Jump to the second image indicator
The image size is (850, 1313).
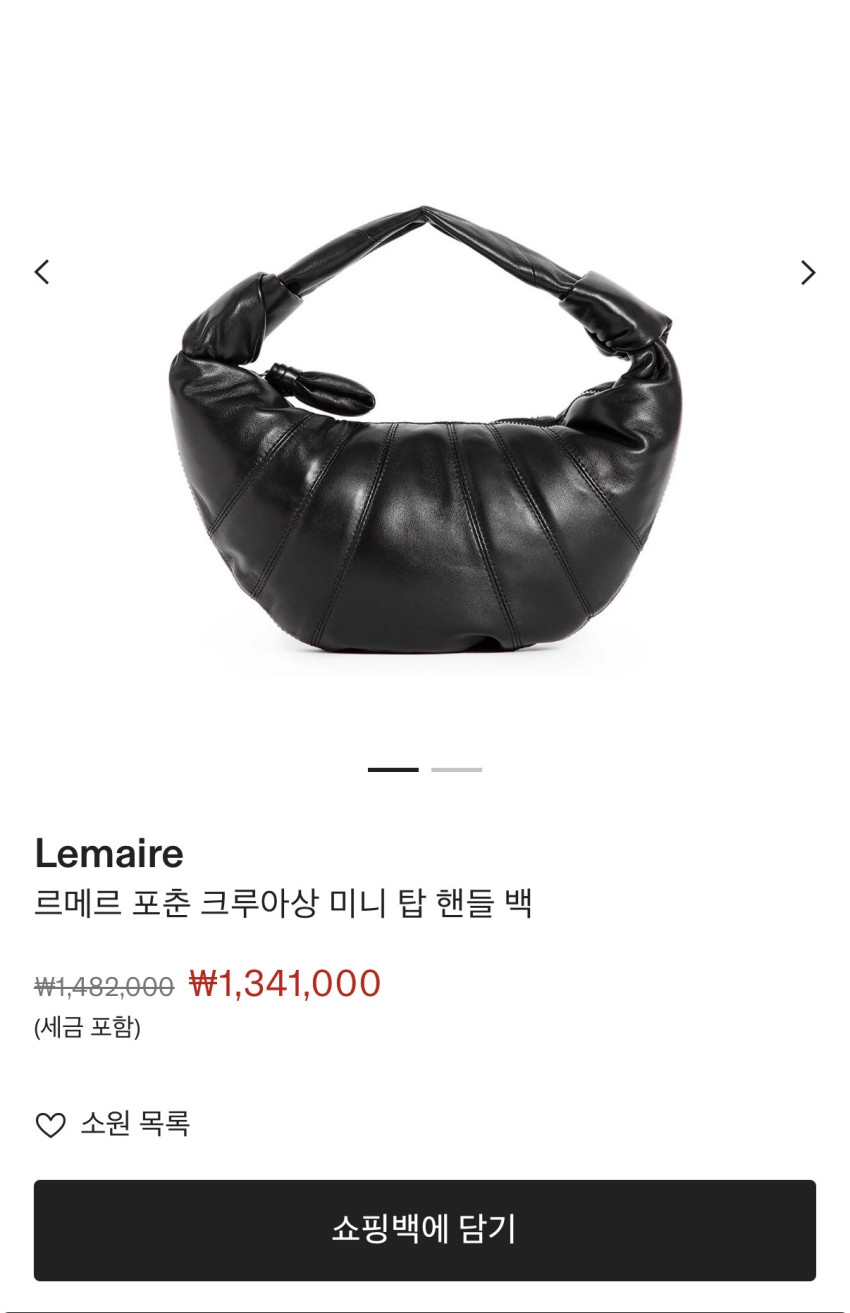point(456,769)
